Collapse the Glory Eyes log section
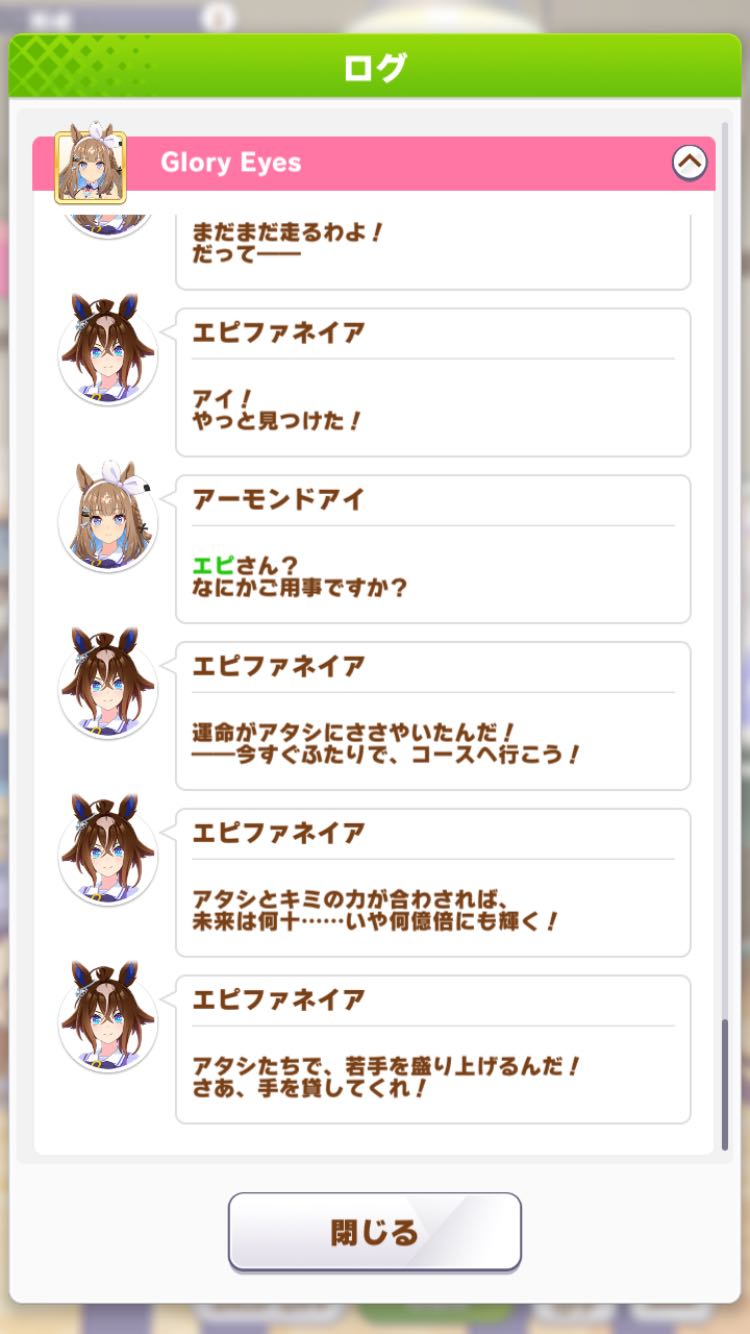 tap(689, 162)
